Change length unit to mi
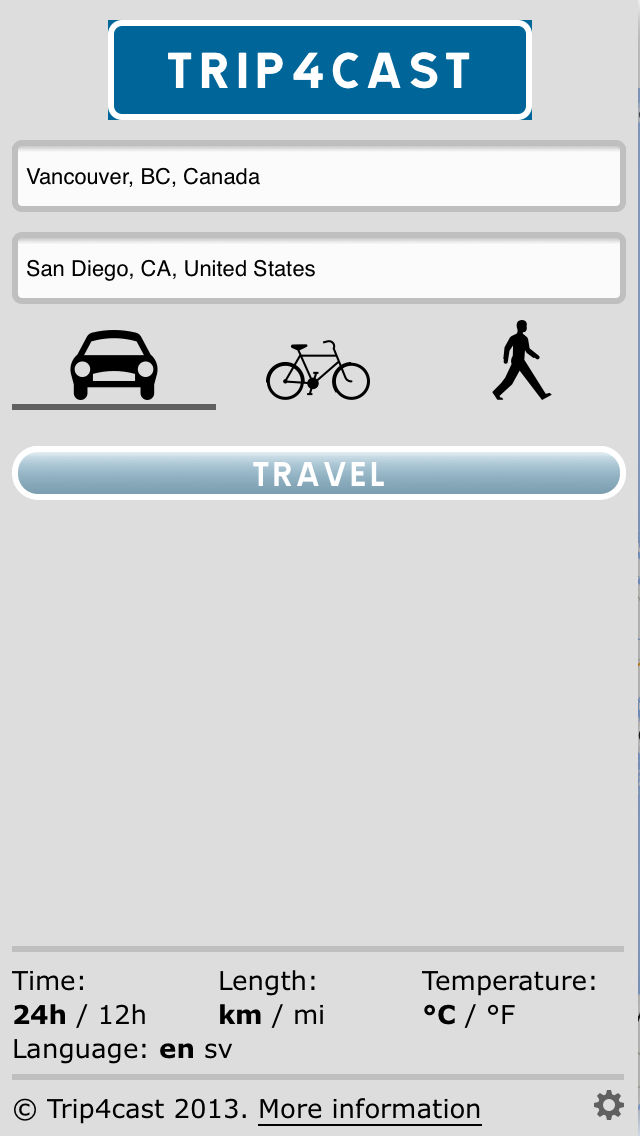640x1136 pixels. [309, 1015]
